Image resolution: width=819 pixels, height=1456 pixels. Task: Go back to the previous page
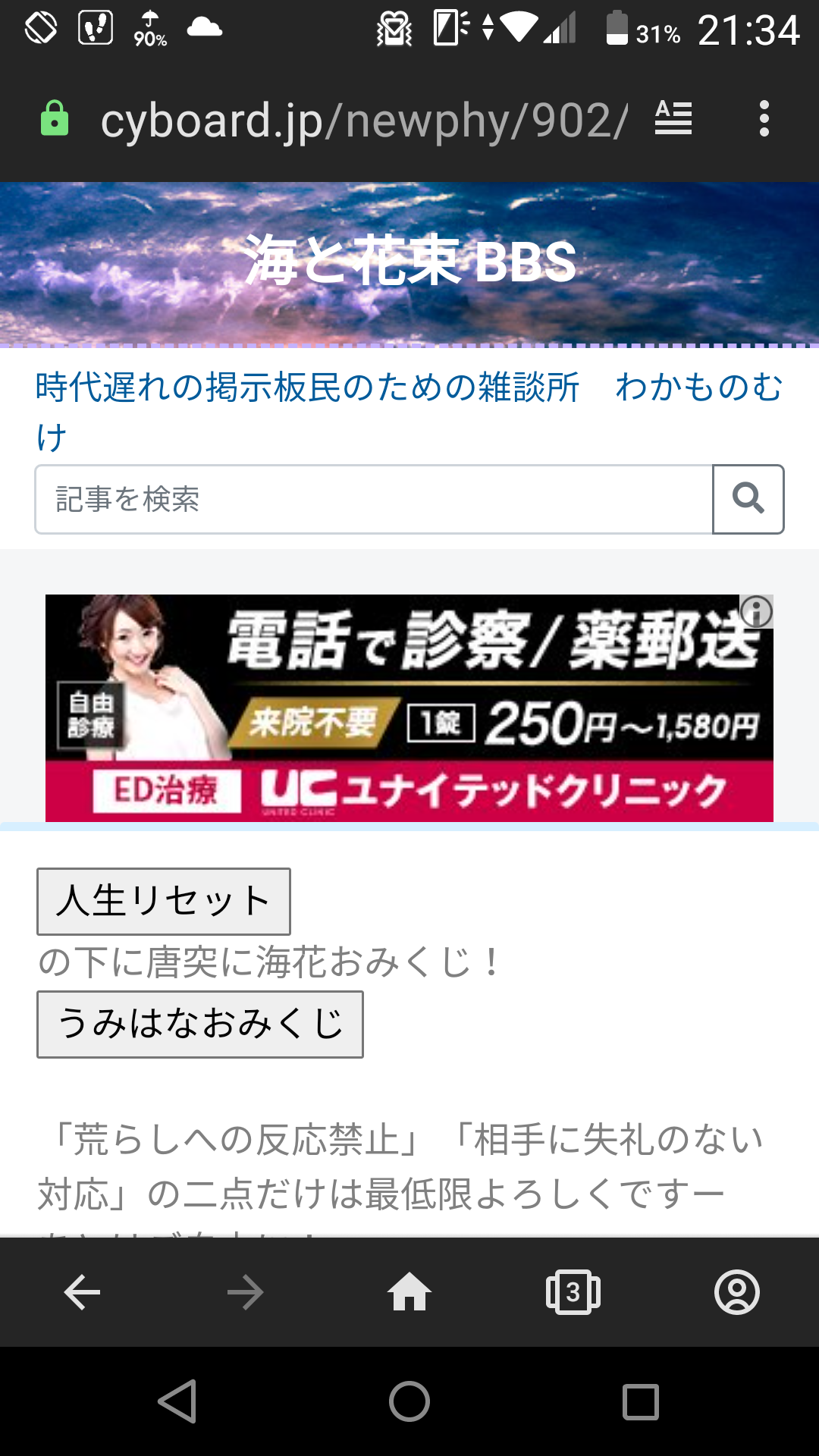pyautogui.click(x=82, y=1292)
